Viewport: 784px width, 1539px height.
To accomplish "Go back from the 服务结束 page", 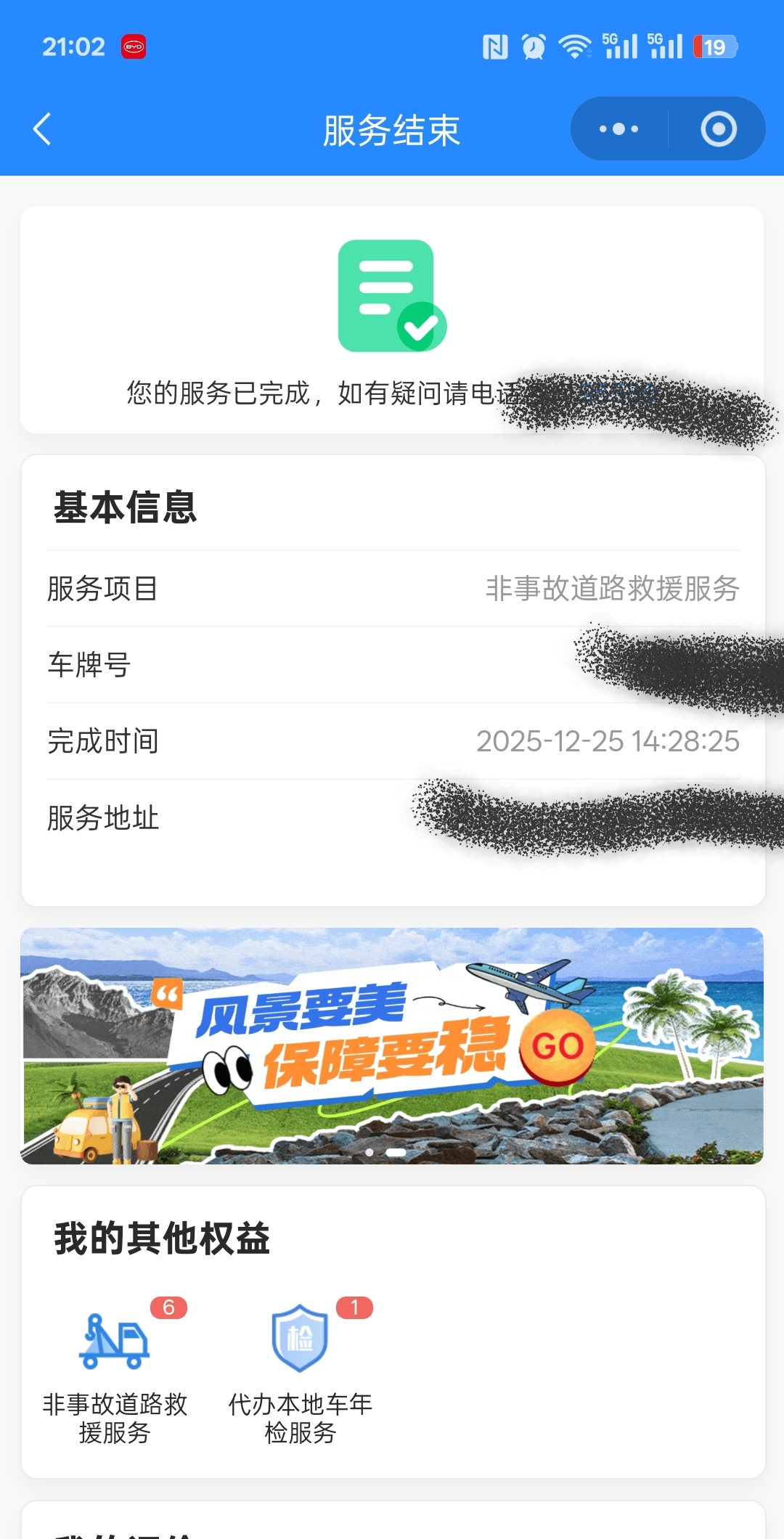I will [42, 129].
